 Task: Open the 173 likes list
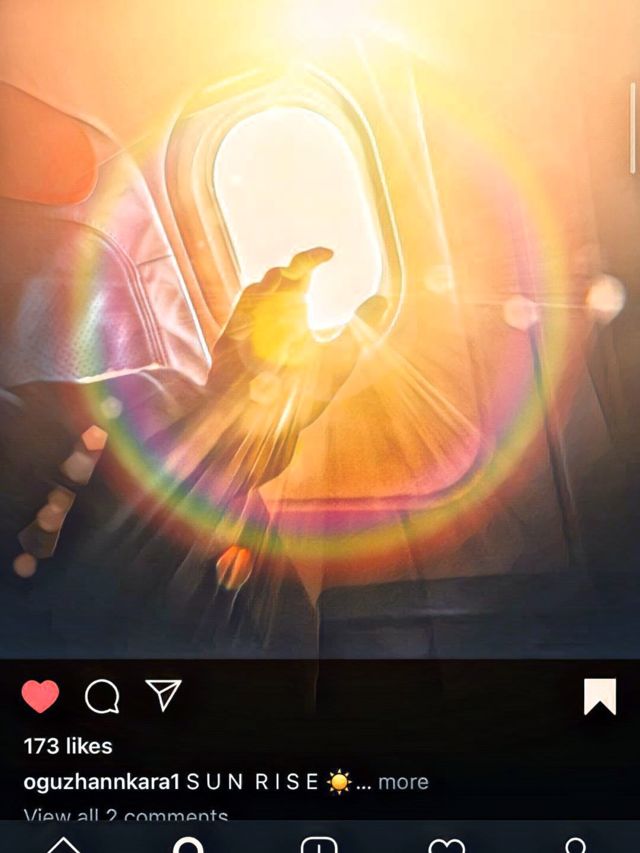[x=68, y=746]
